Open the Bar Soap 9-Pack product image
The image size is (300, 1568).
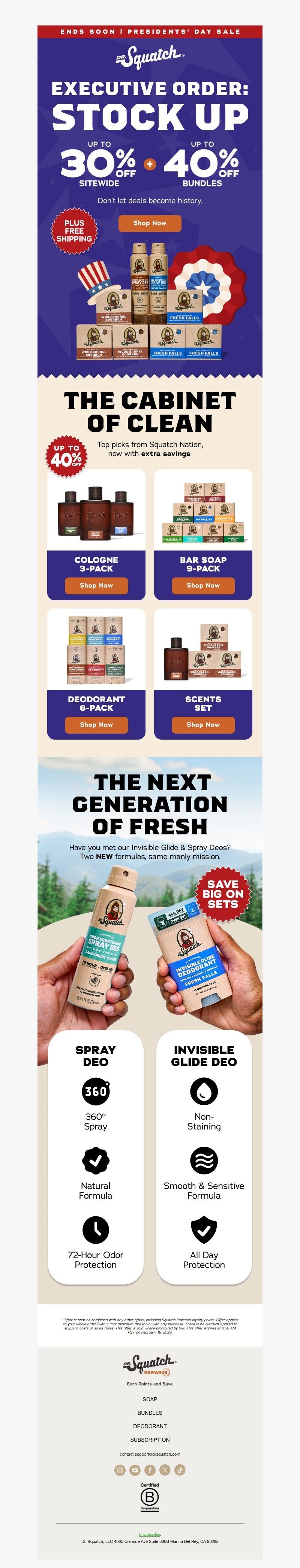[x=203, y=510]
